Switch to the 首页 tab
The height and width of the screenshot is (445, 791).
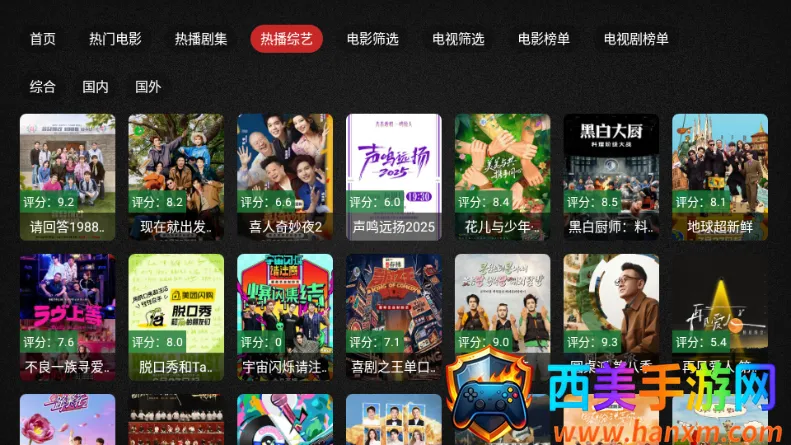(x=43, y=39)
